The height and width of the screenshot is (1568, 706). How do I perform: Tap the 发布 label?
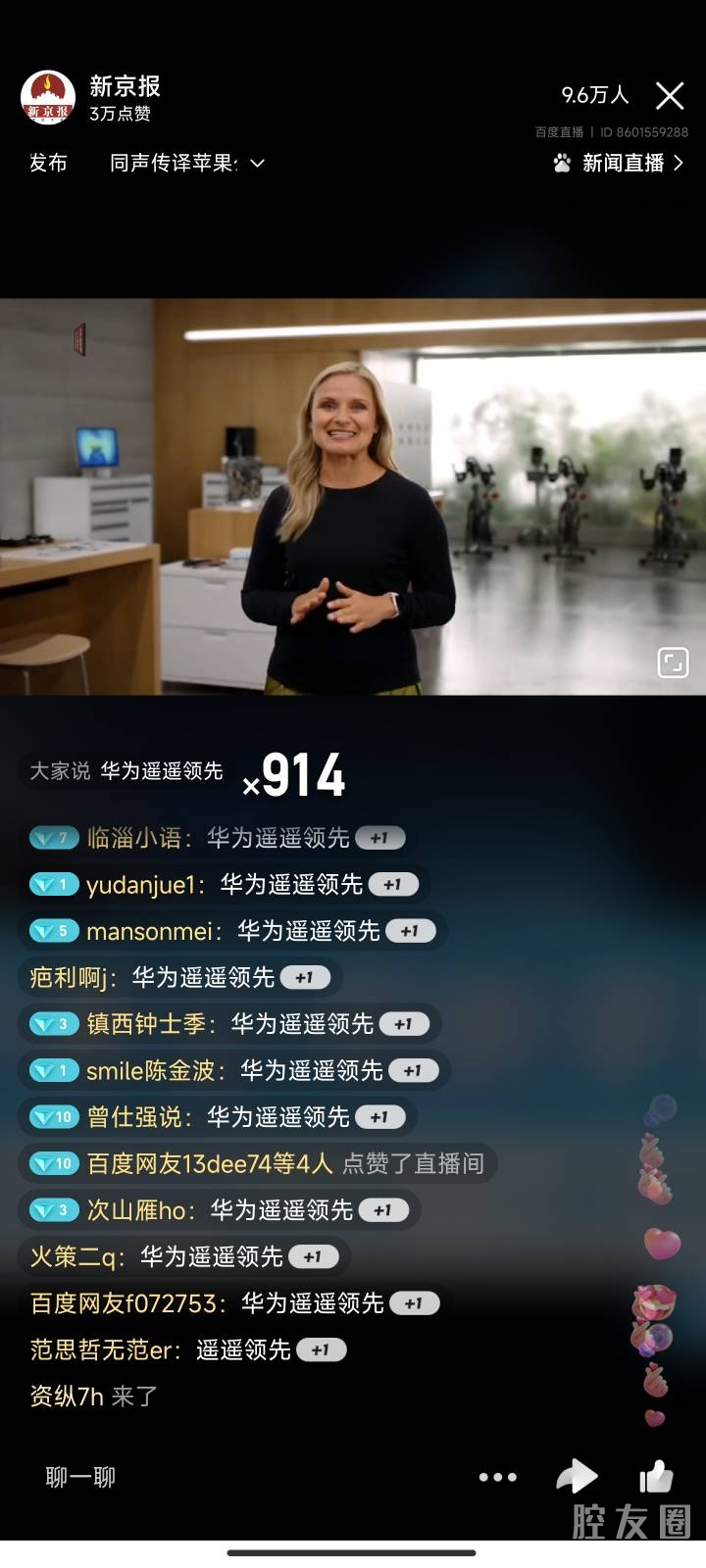[48, 164]
